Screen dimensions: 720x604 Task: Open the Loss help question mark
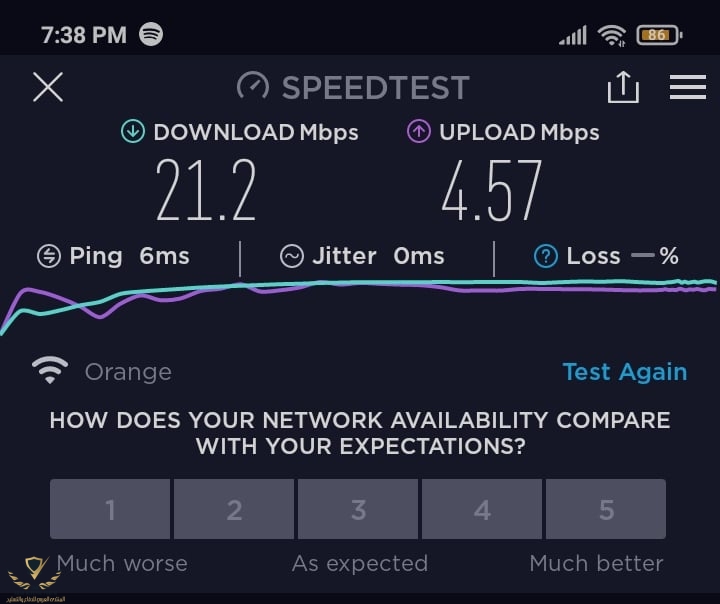545,257
